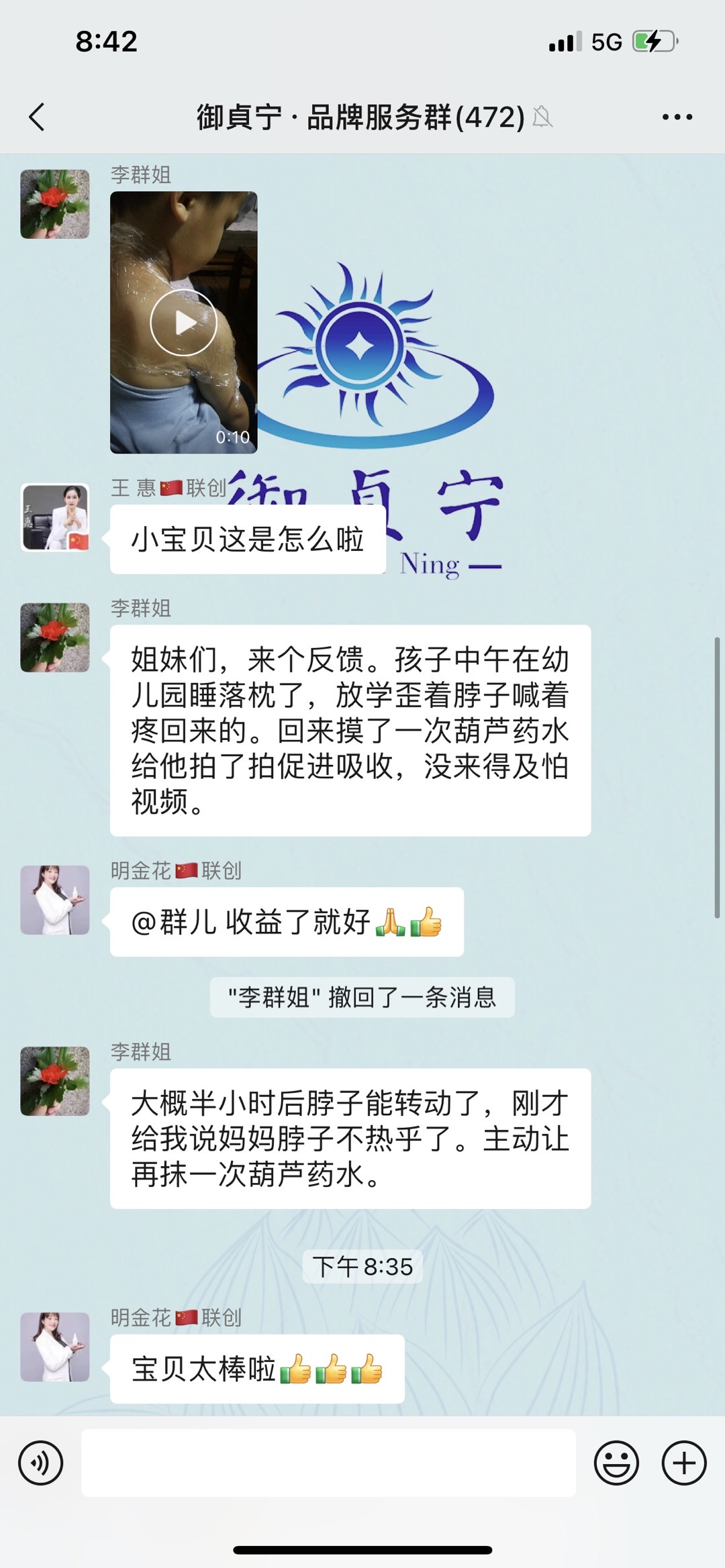
Task: Tap the voice message icon
Action: point(41,1463)
